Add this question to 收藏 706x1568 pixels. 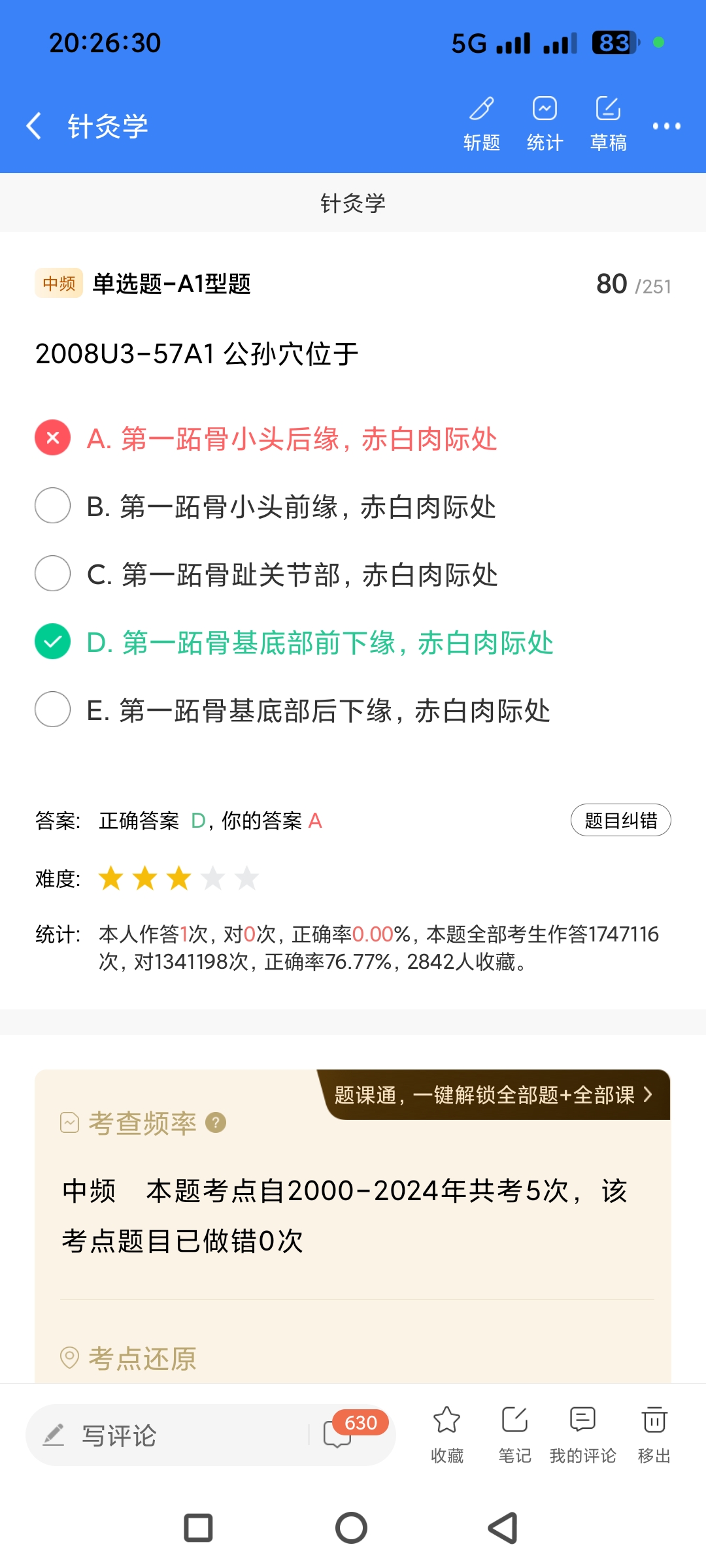coord(447,1434)
